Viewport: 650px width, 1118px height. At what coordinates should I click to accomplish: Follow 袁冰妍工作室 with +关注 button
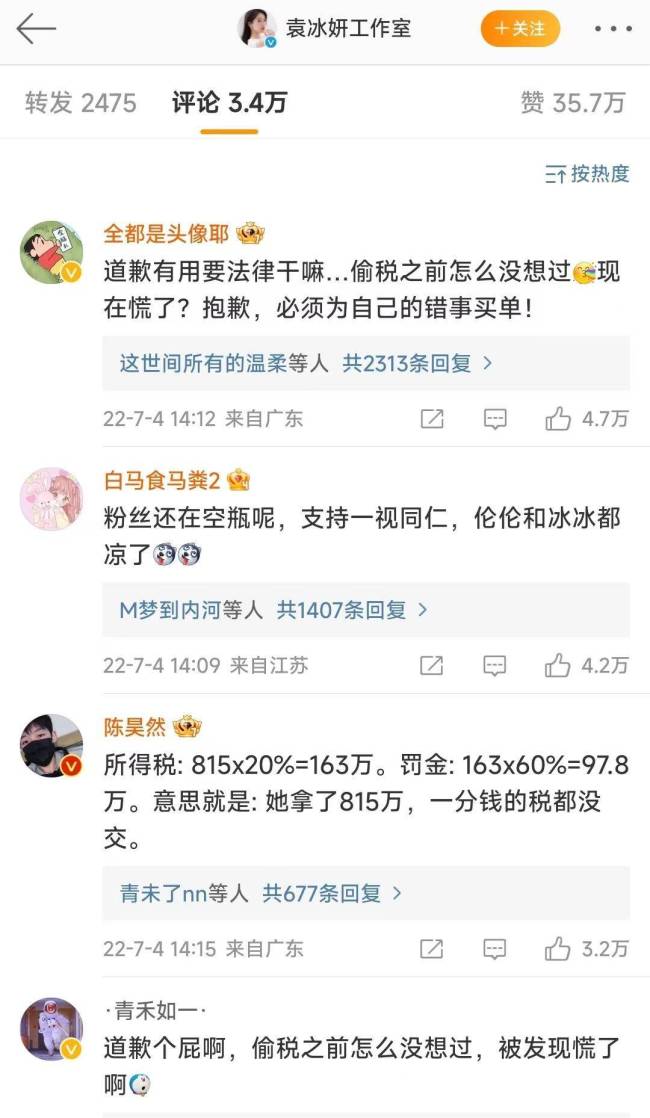(x=520, y=29)
